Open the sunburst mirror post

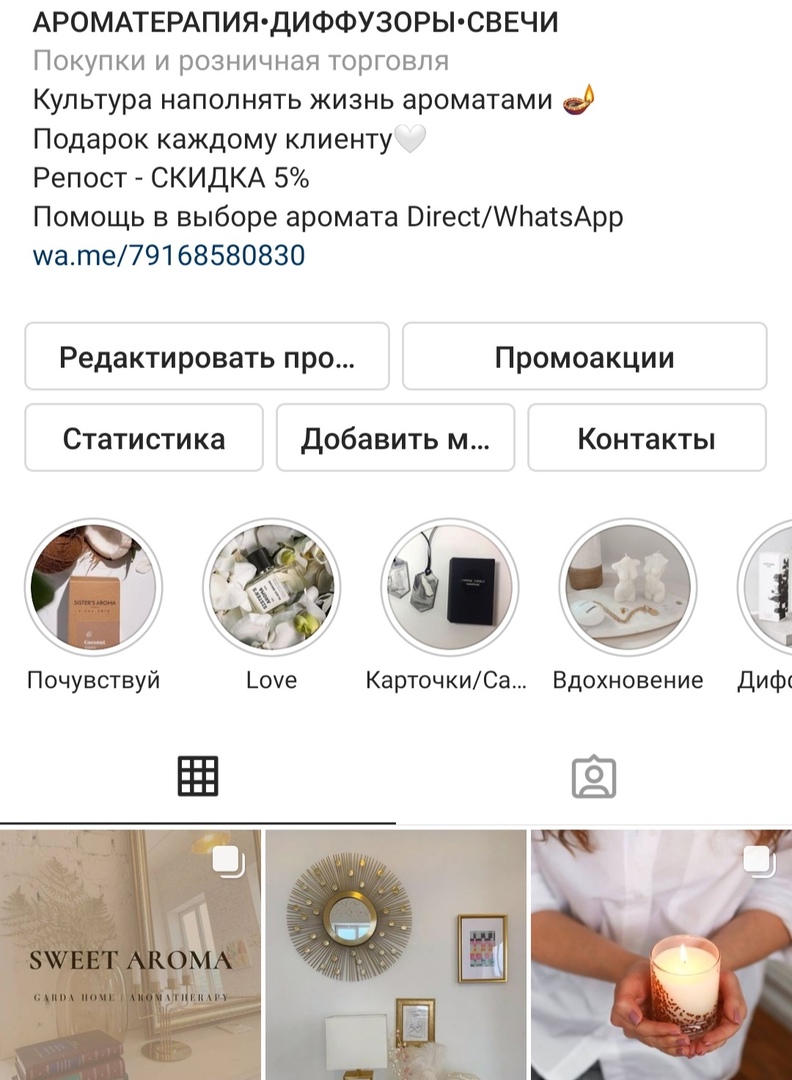pos(396,955)
